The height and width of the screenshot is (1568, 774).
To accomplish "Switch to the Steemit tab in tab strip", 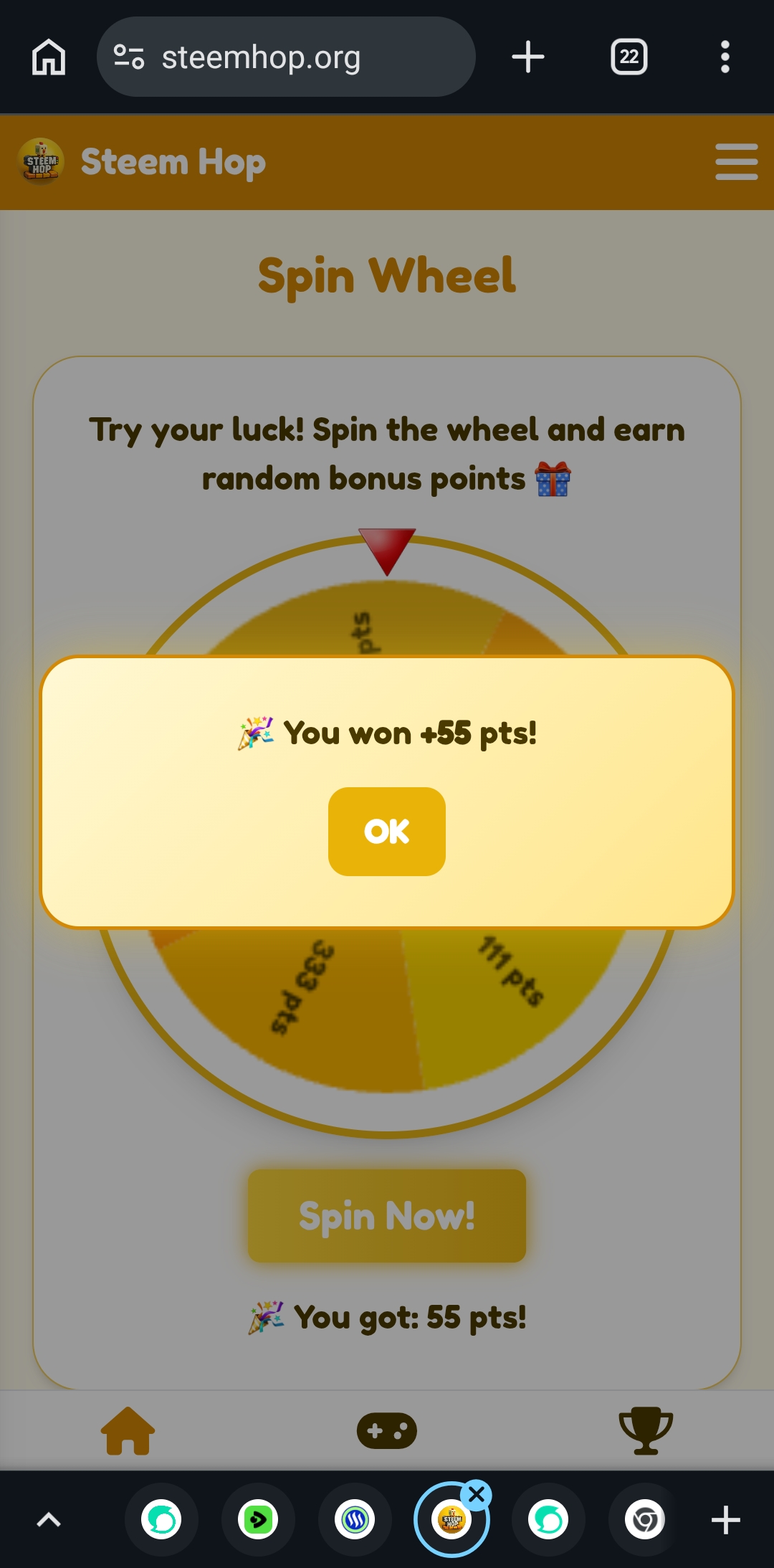I will (x=355, y=1519).
